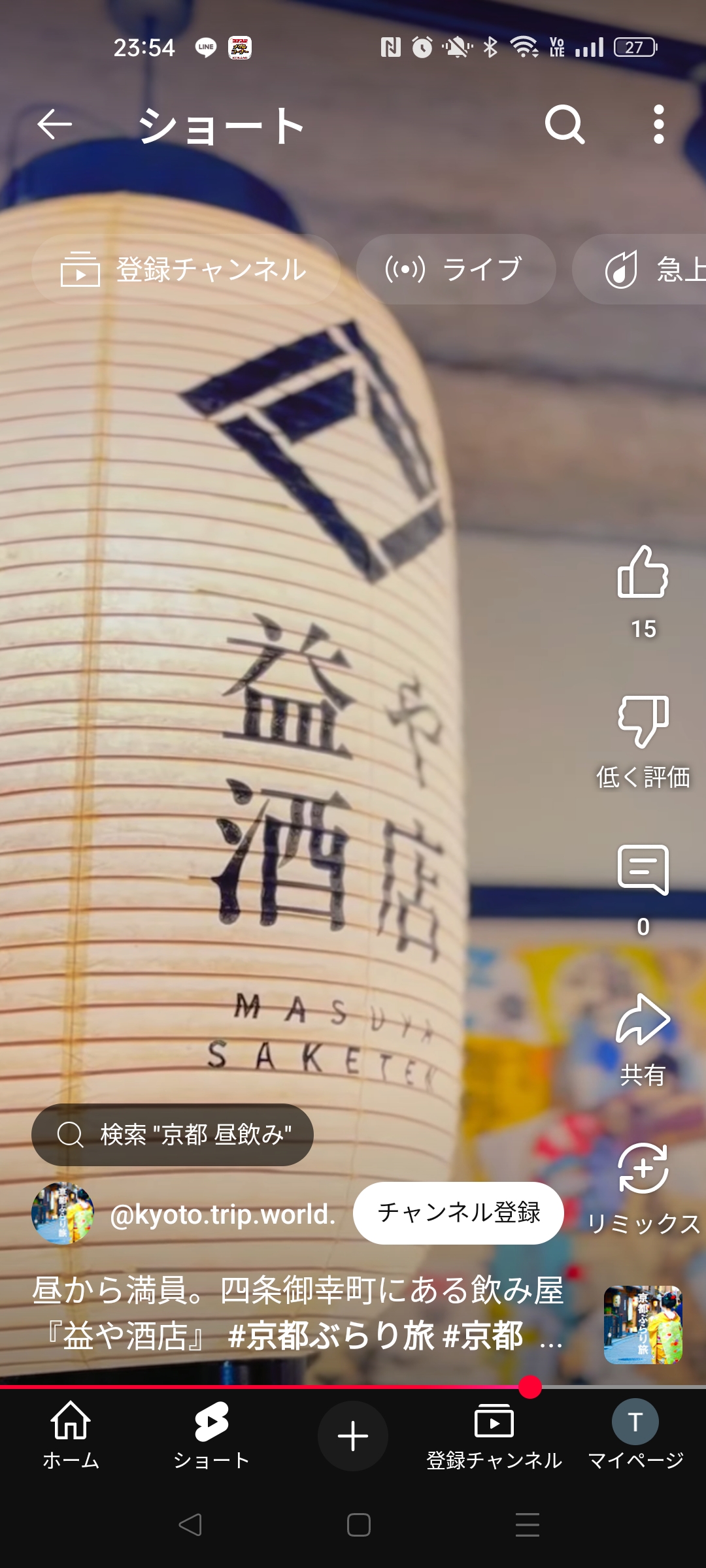Image resolution: width=706 pixels, height=1568 pixels.
Task: Select the ライブ chip
Action: 456,269
